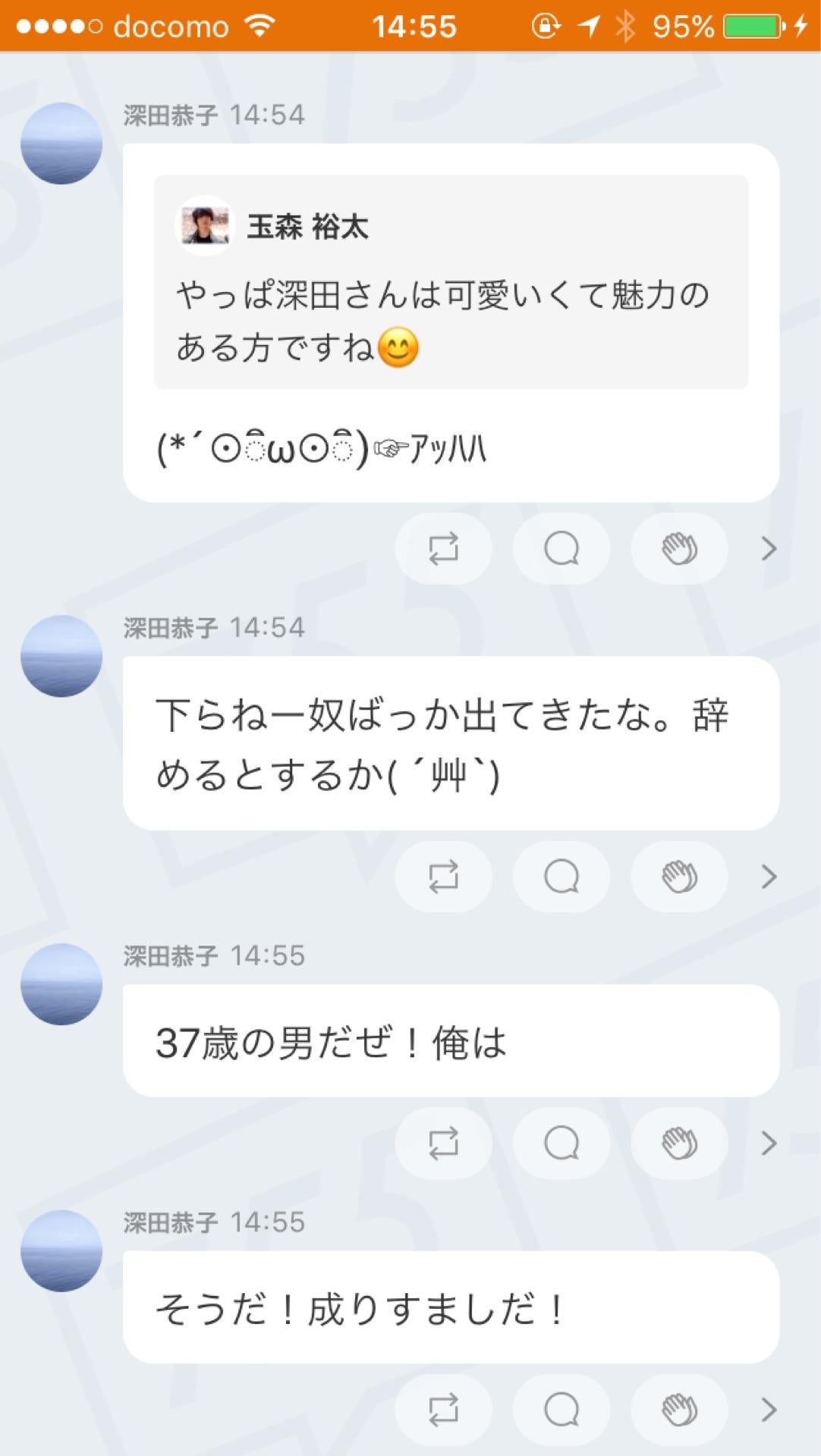821x1456 pixels.
Task: Comment on the 37歳の男だぜ post
Action: tap(561, 1144)
